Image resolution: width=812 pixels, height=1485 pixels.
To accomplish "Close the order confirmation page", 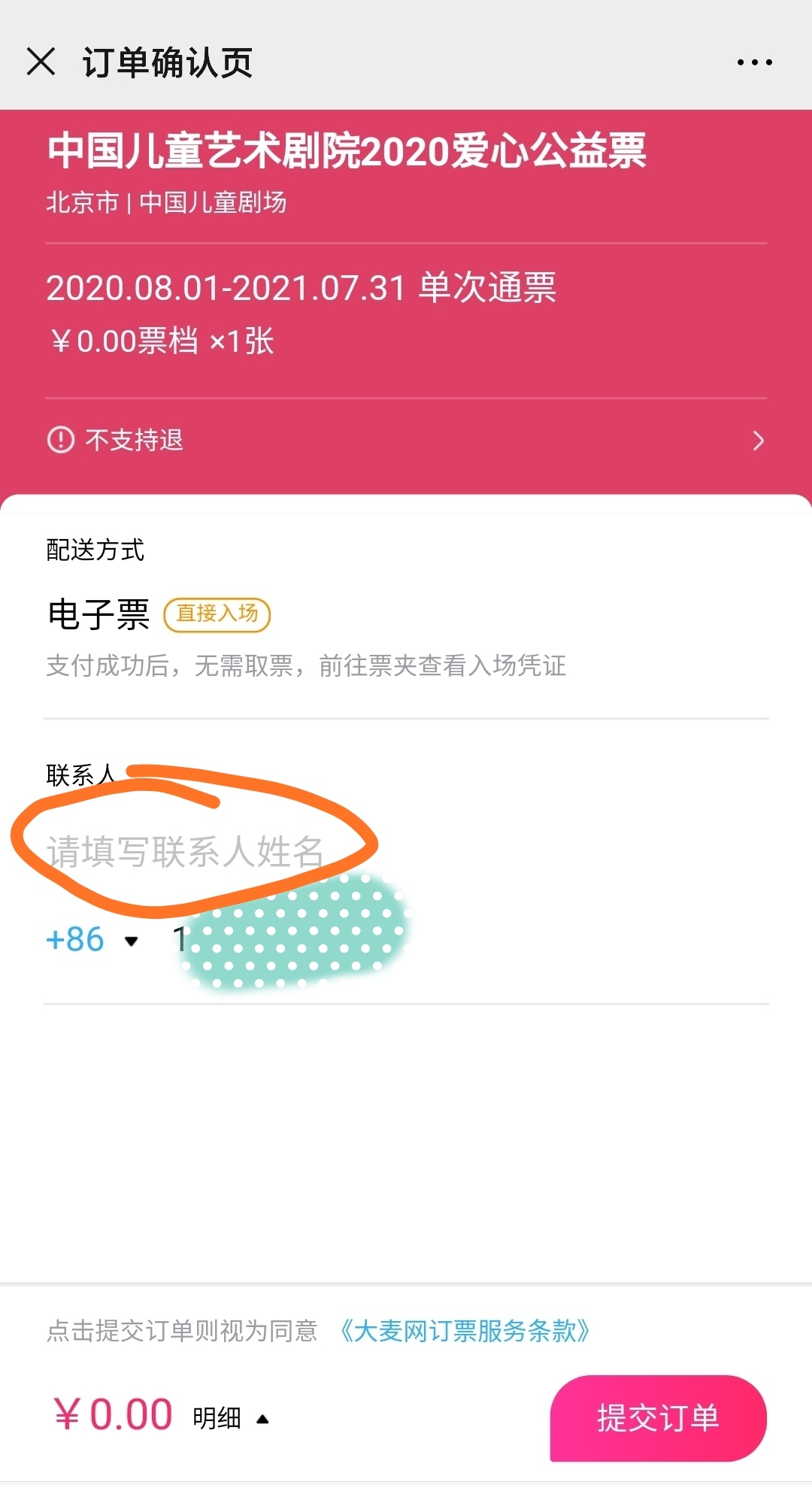I will coord(41,62).
